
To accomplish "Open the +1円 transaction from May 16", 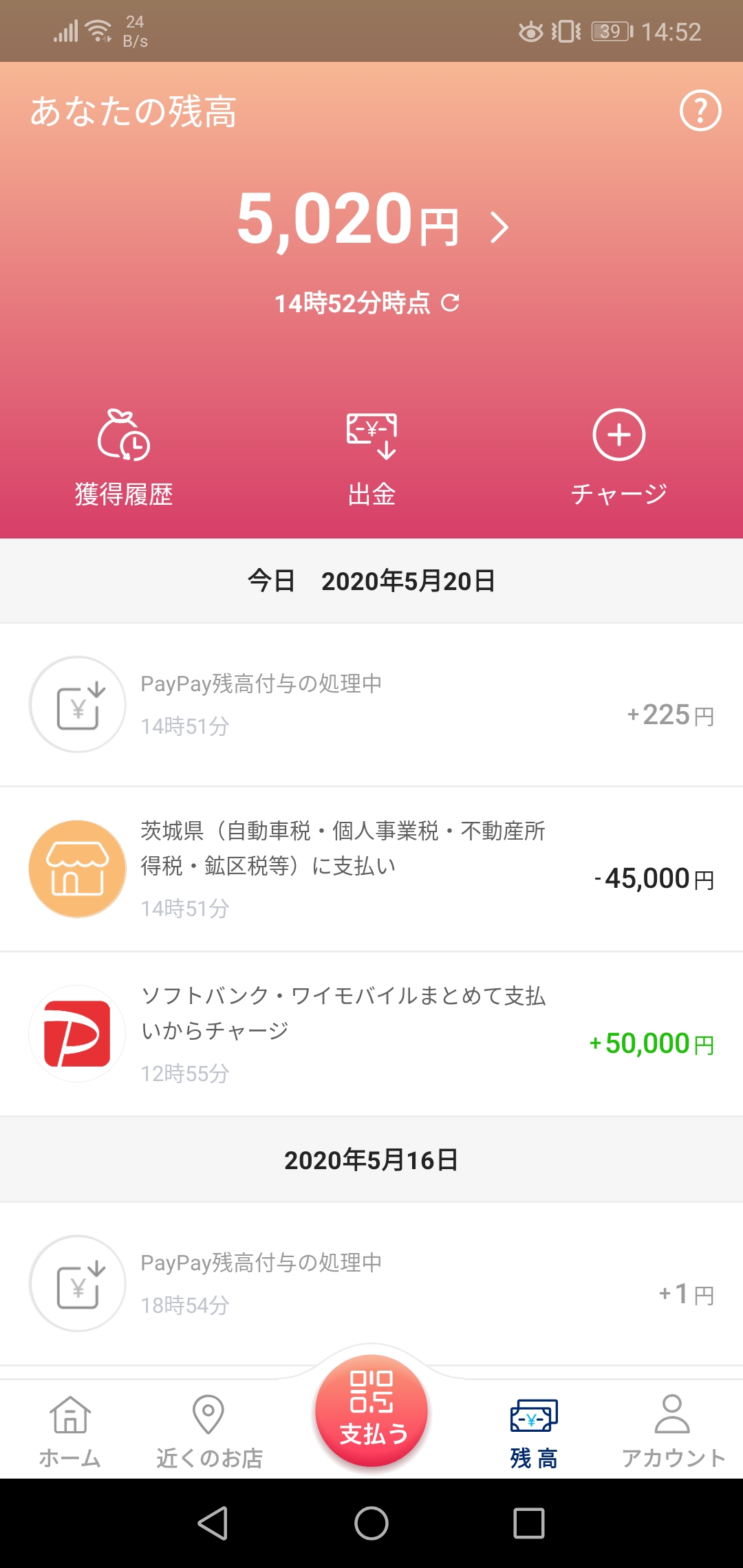I will [371, 1284].
